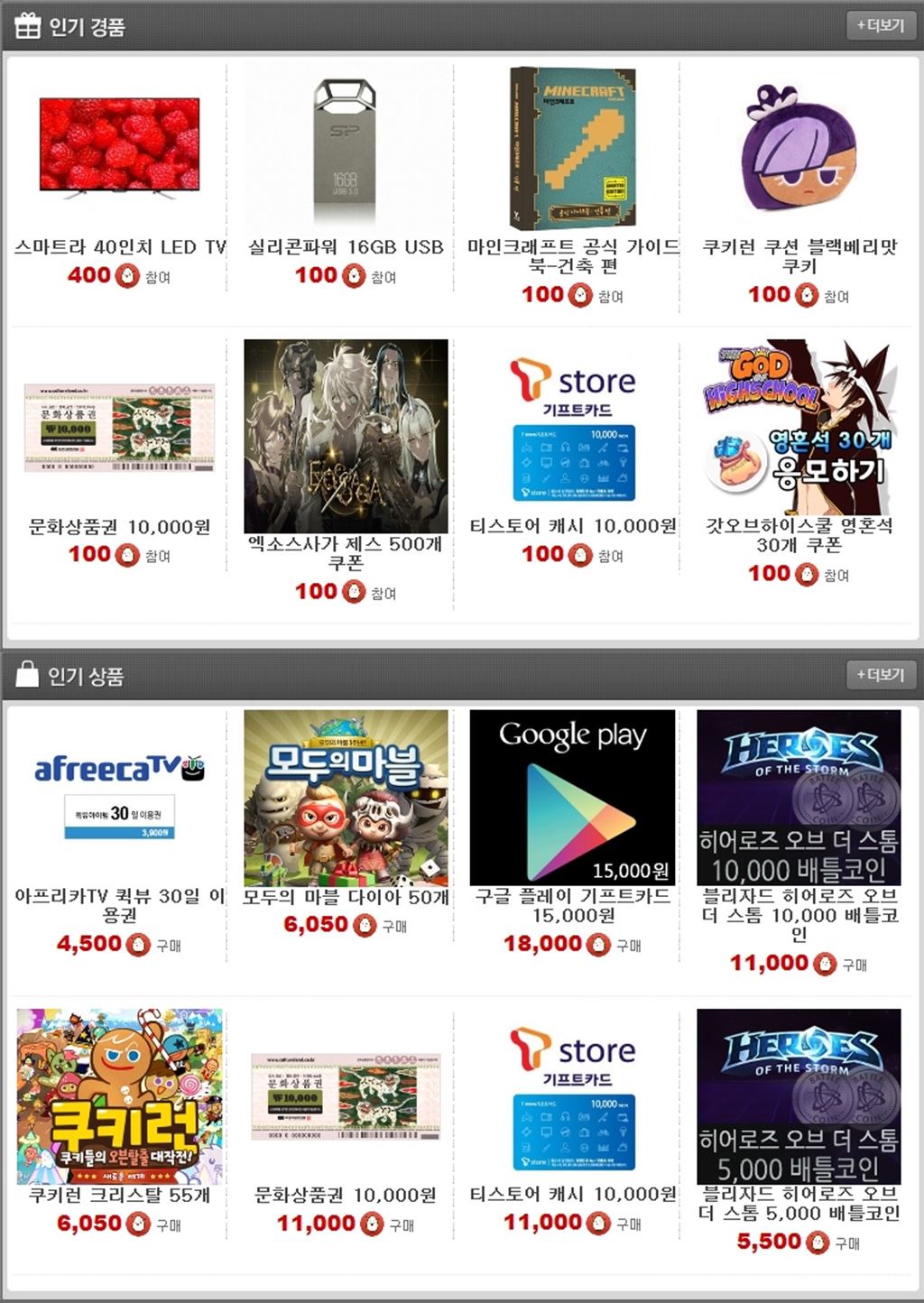The image size is (924, 1303).
Task: Tap 더보기 in the 인기 상품 header
Action: tap(880, 674)
